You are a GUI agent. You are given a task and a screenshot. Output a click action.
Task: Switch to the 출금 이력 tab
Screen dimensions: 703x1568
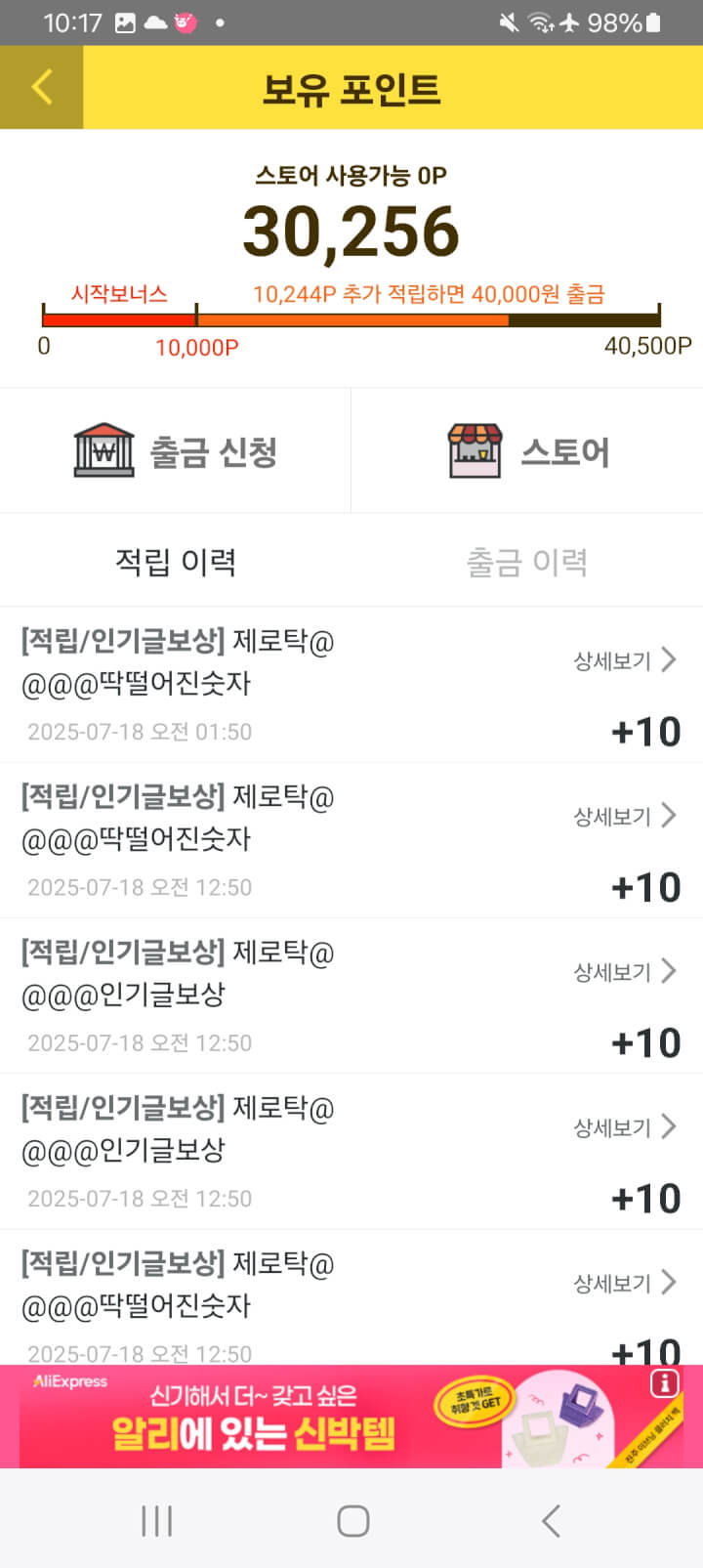coord(526,562)
